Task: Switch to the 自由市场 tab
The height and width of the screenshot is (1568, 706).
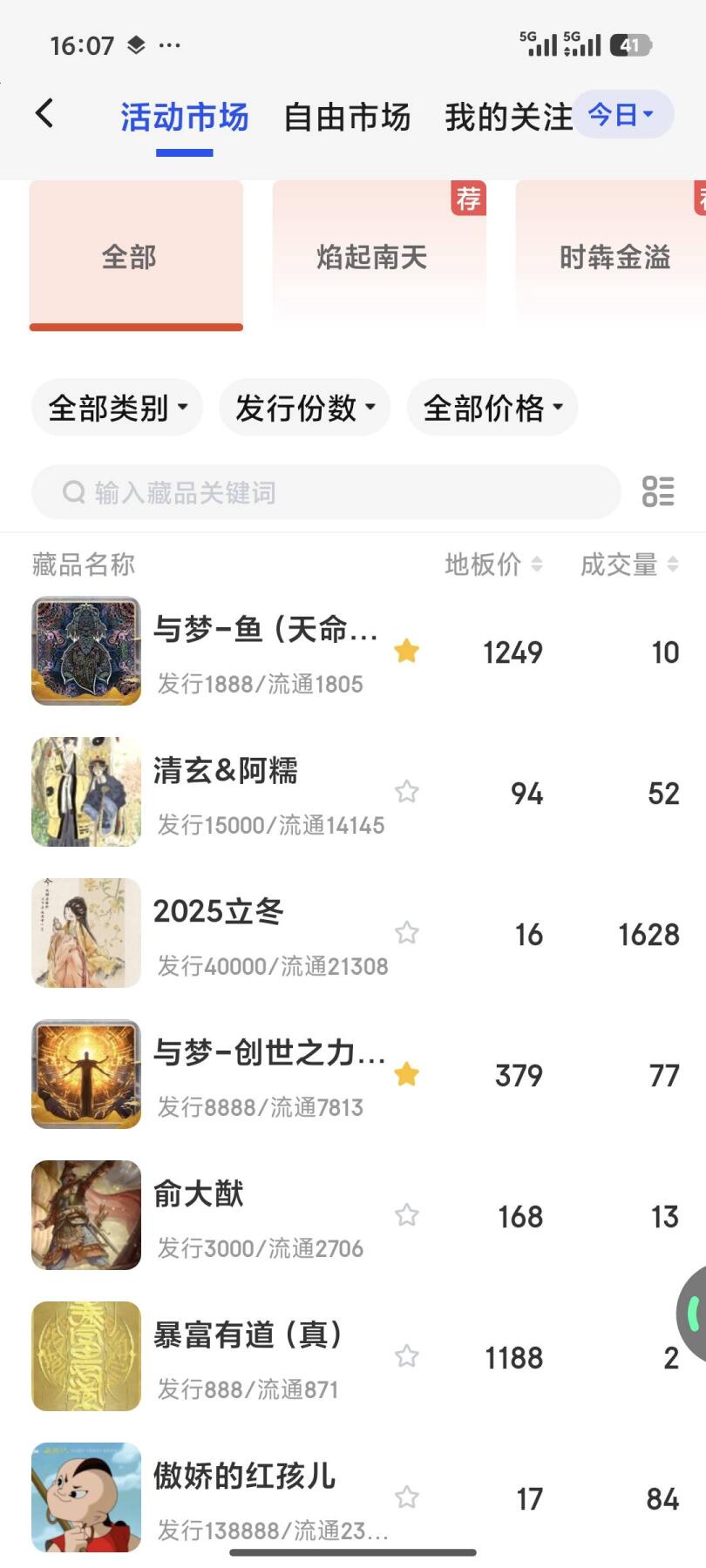Action: (x=348, y=117)
